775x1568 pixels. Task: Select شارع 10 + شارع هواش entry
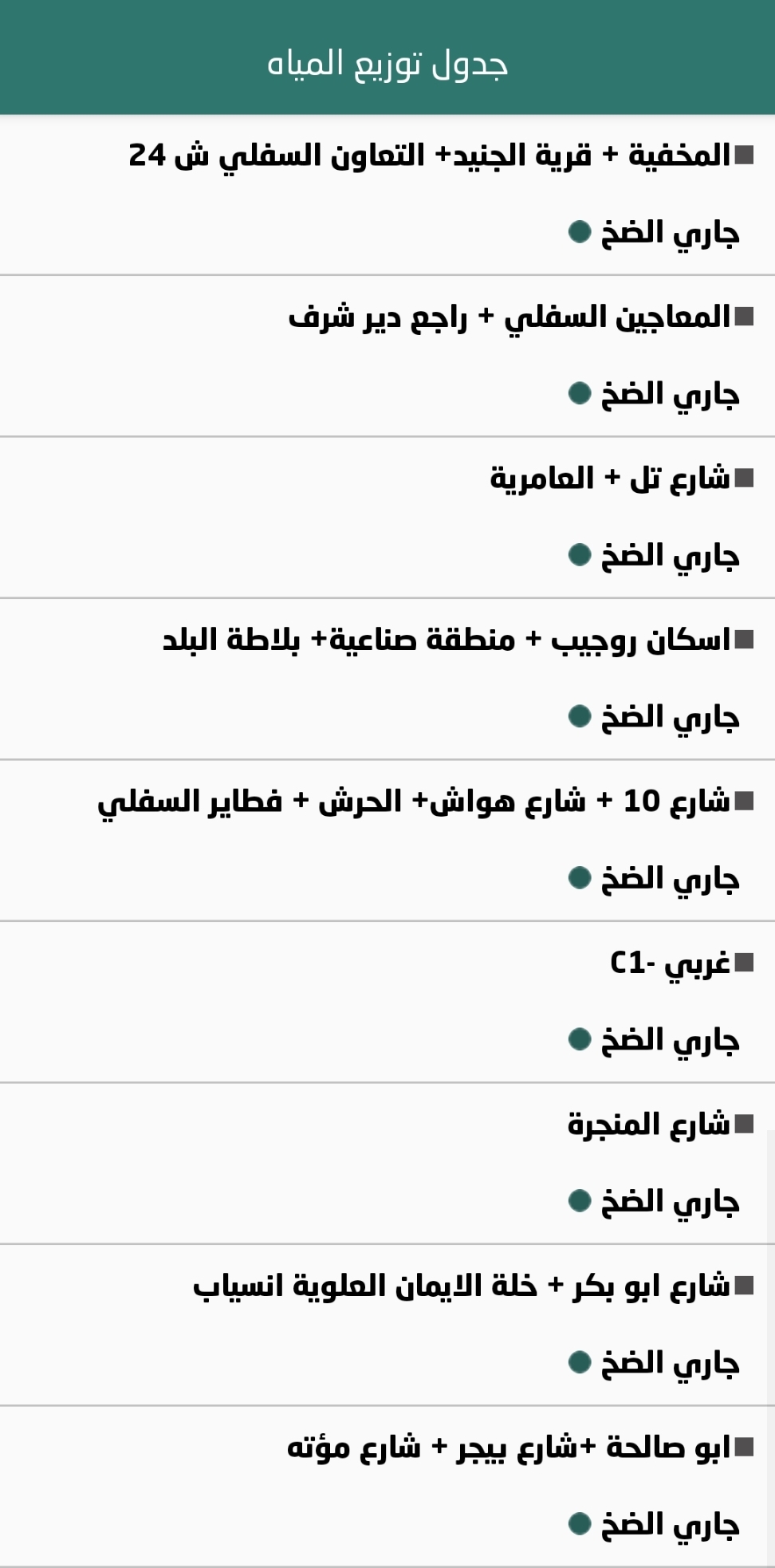415,801
